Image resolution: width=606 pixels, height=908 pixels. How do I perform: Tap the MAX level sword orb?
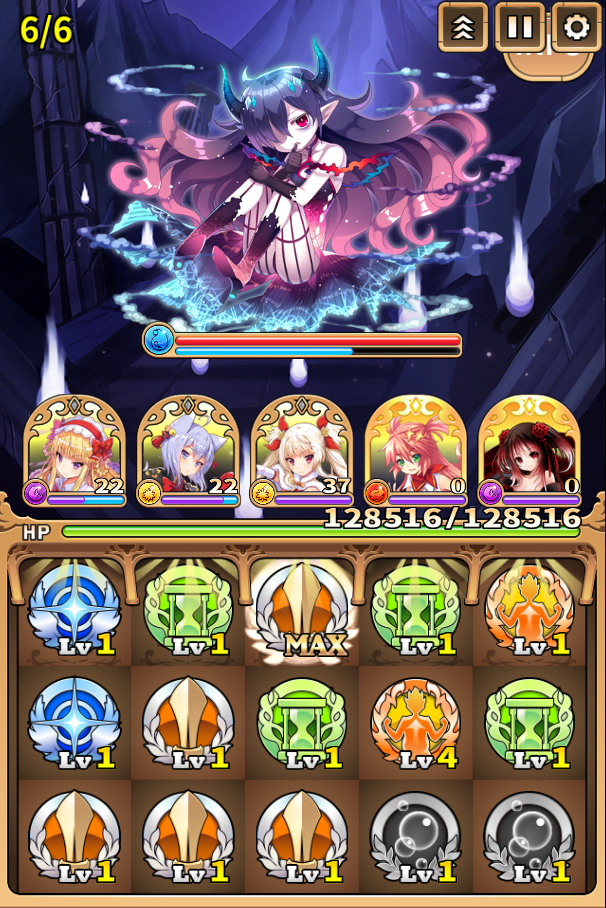coord(302,610)
